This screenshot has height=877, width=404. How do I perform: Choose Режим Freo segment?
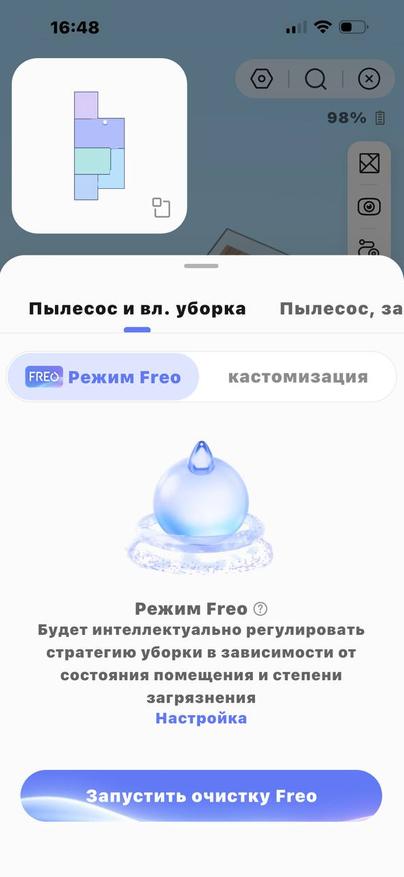pos(104,377)
